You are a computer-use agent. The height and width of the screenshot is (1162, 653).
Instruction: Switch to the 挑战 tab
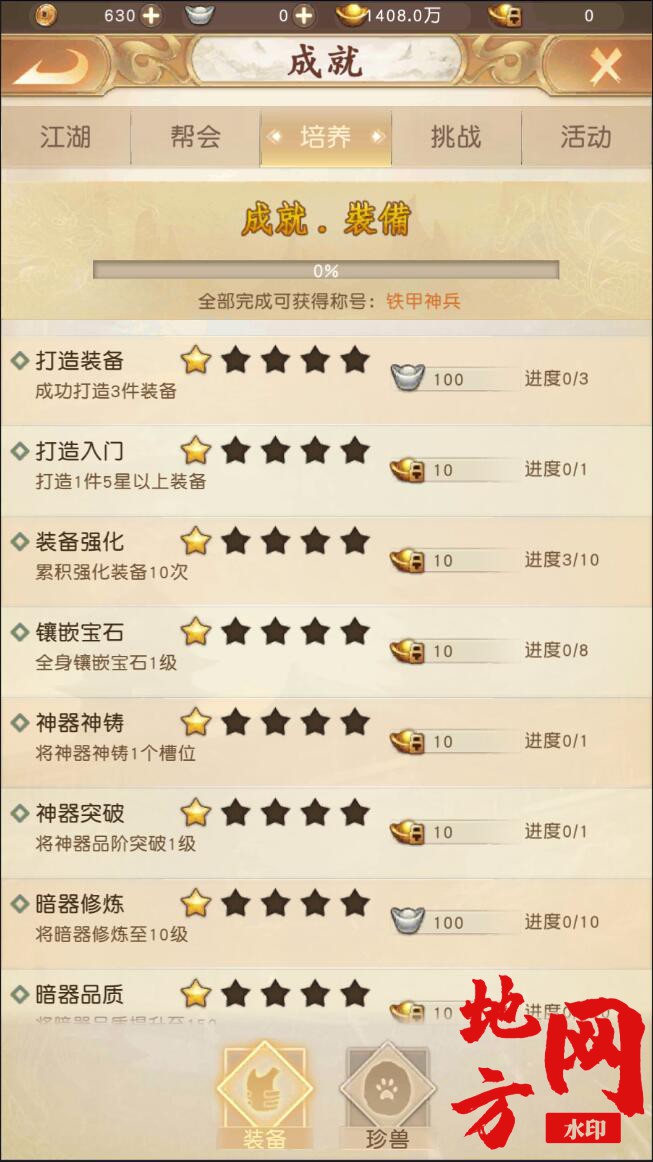pos(456,137)
